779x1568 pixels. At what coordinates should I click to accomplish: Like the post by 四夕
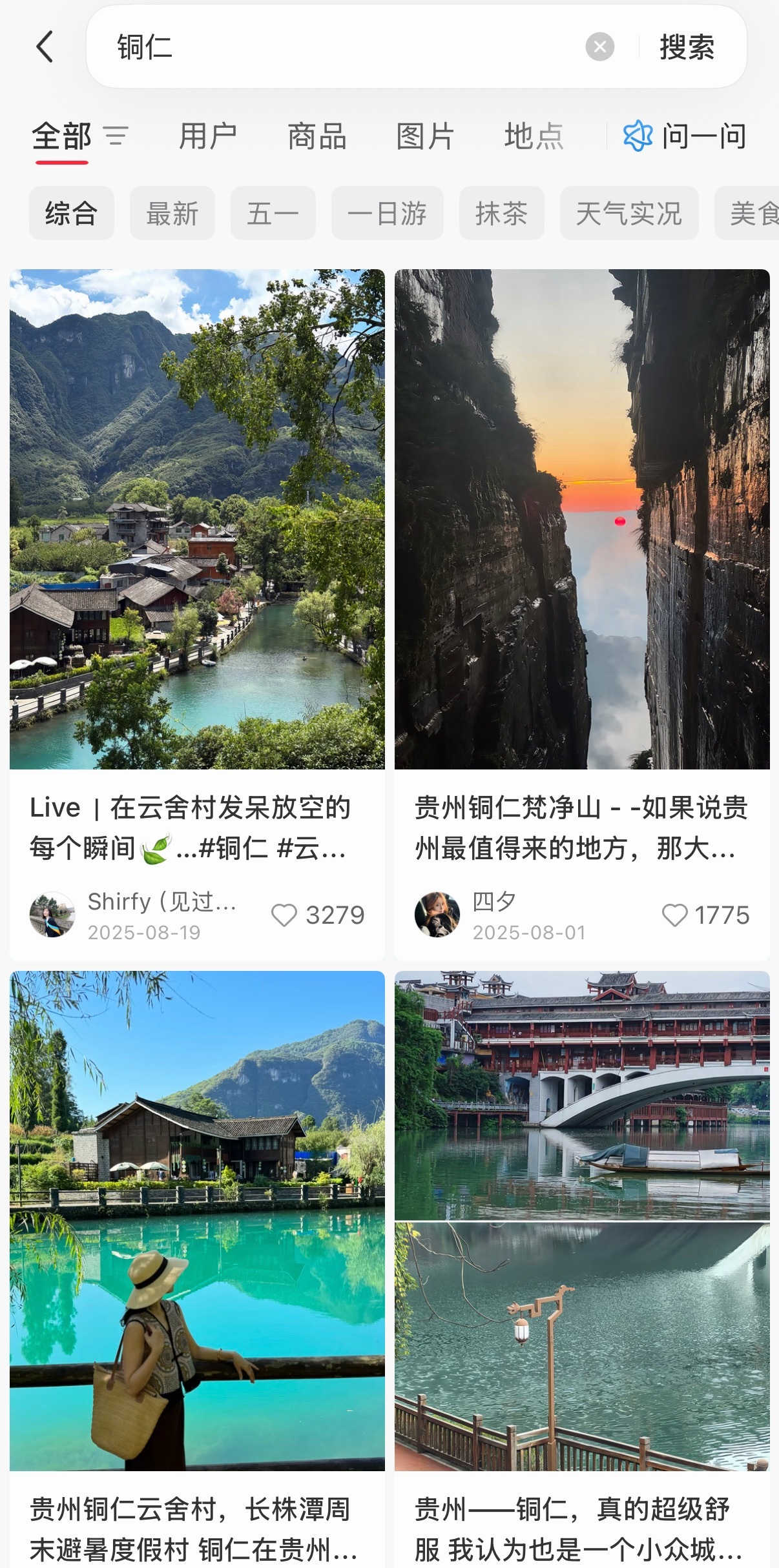click(x=675, y=915)
